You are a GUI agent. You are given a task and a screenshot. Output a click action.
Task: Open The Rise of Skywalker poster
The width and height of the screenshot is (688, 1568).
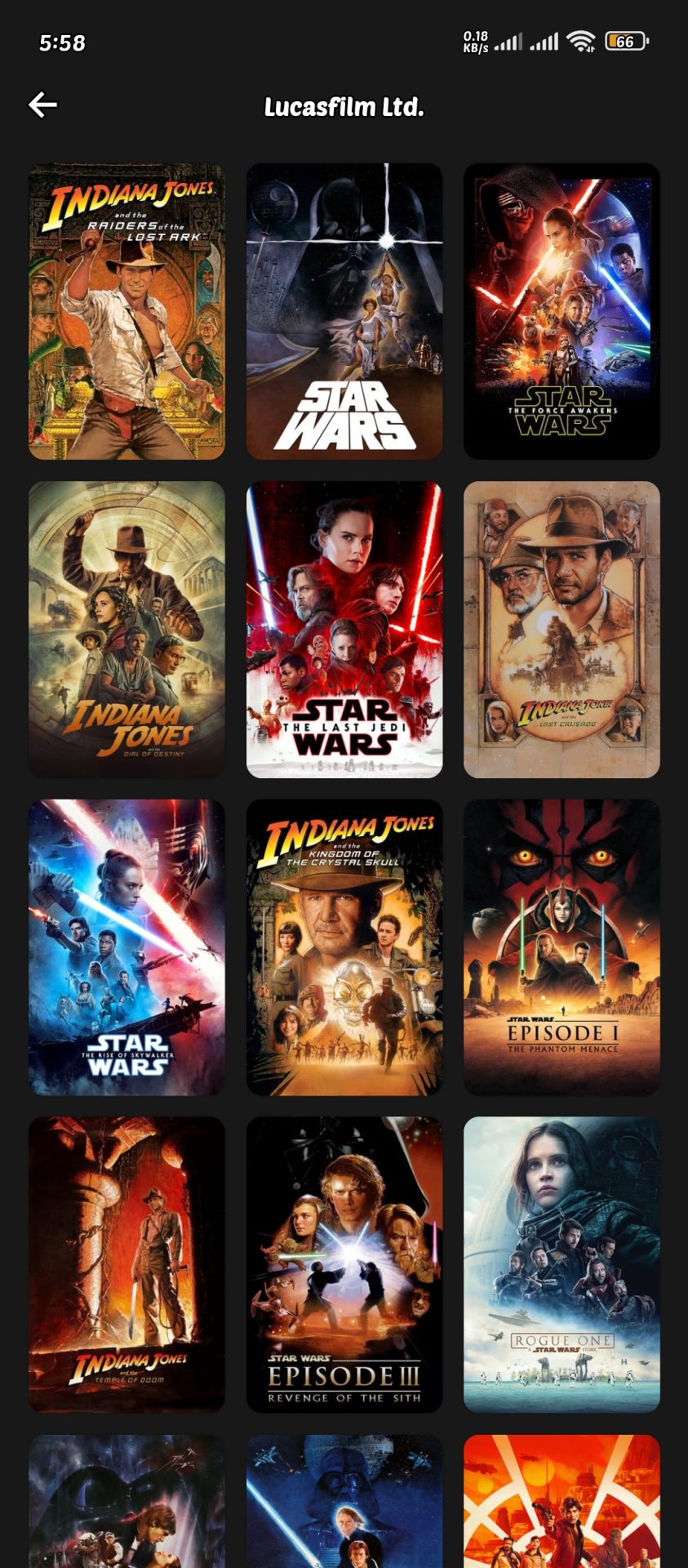127,947
